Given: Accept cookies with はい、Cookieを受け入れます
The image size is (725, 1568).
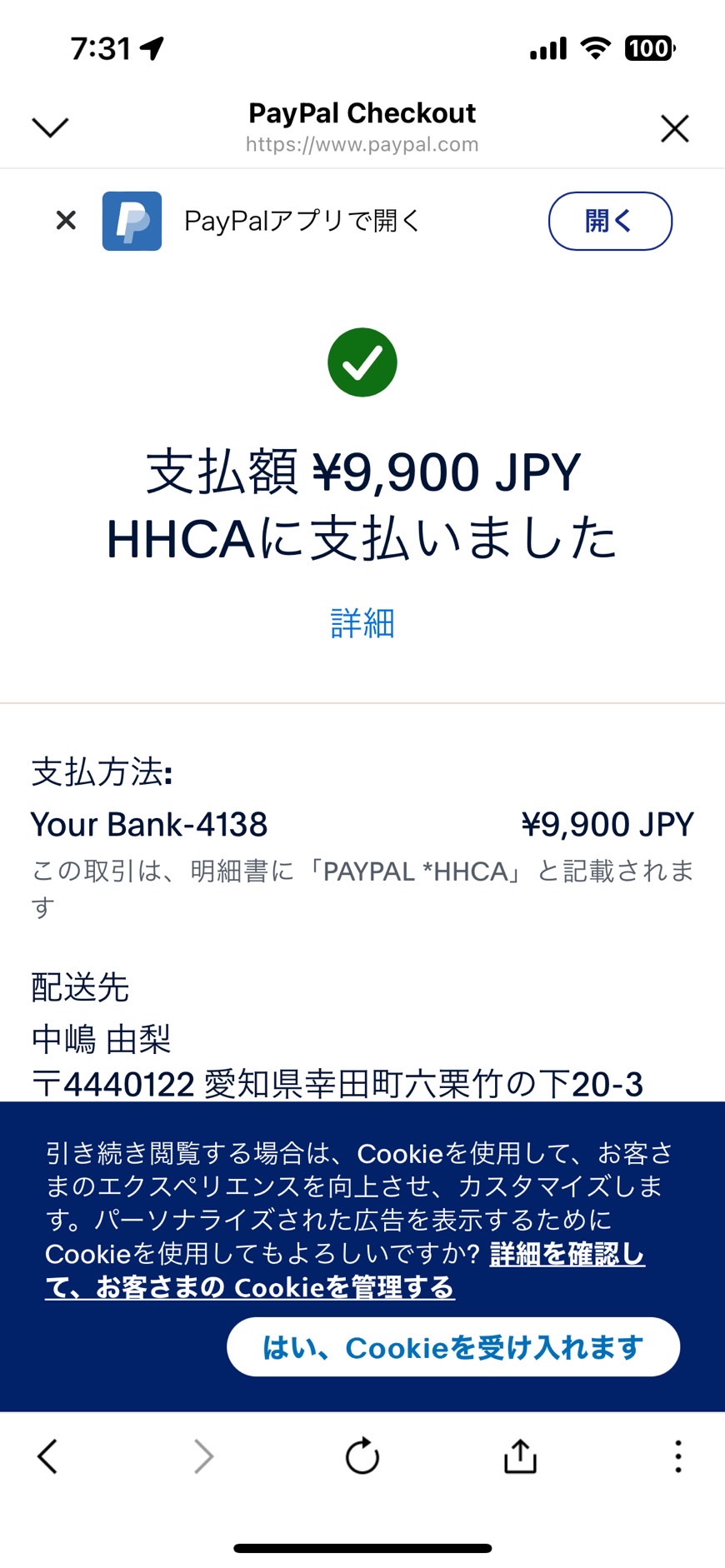Looking at the screenshot, I should click(x=453, y=1347).
